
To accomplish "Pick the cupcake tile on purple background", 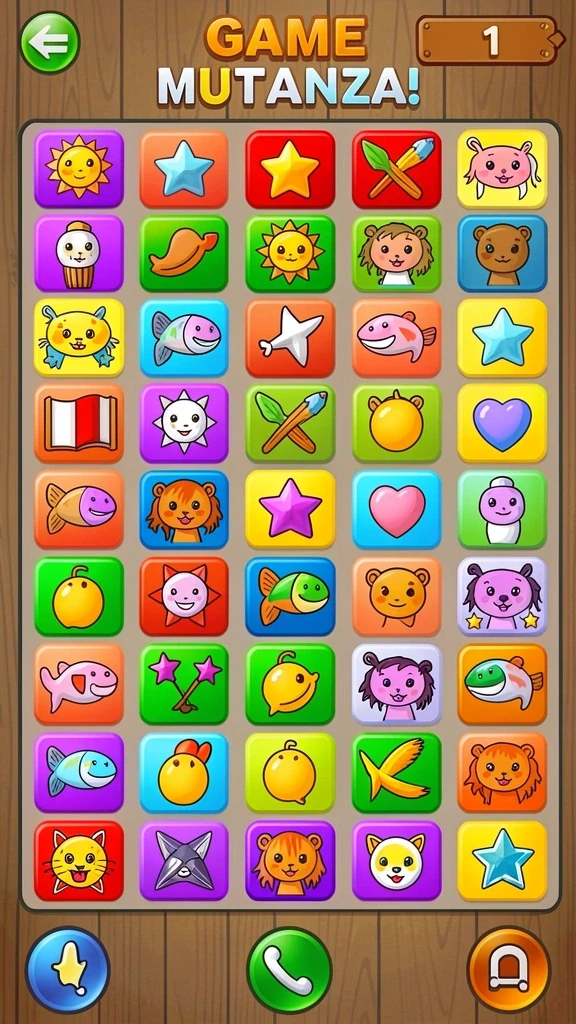I will [x=79, y=253].
